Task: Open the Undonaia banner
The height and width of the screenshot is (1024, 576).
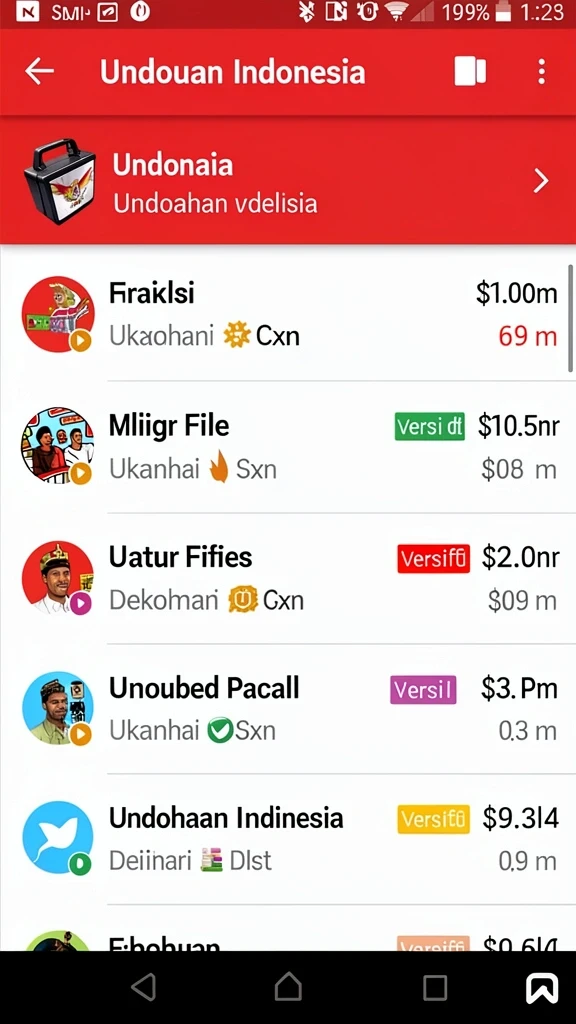Action: [288, 181]
